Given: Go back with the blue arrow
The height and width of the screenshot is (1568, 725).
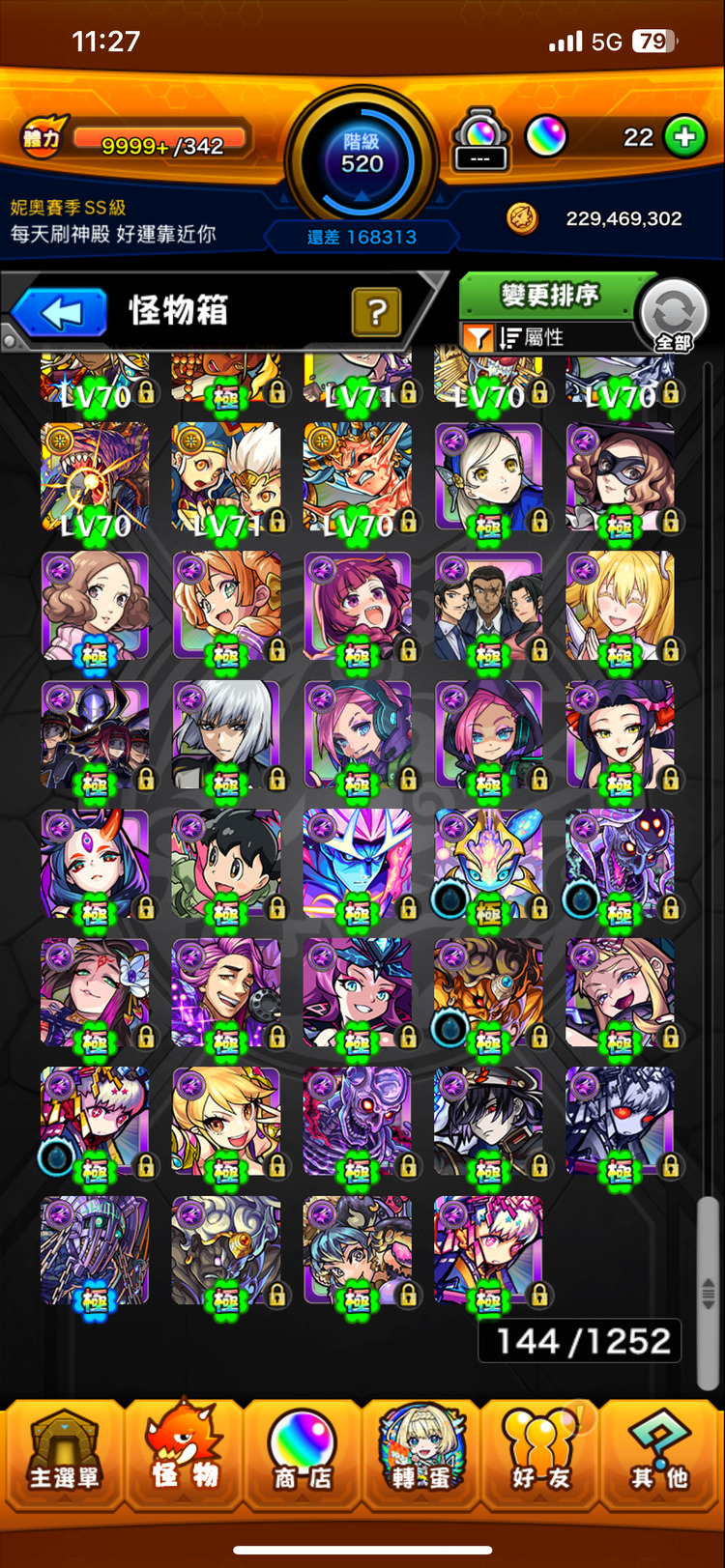Looking at the screenshot, I should coord(60,312).
